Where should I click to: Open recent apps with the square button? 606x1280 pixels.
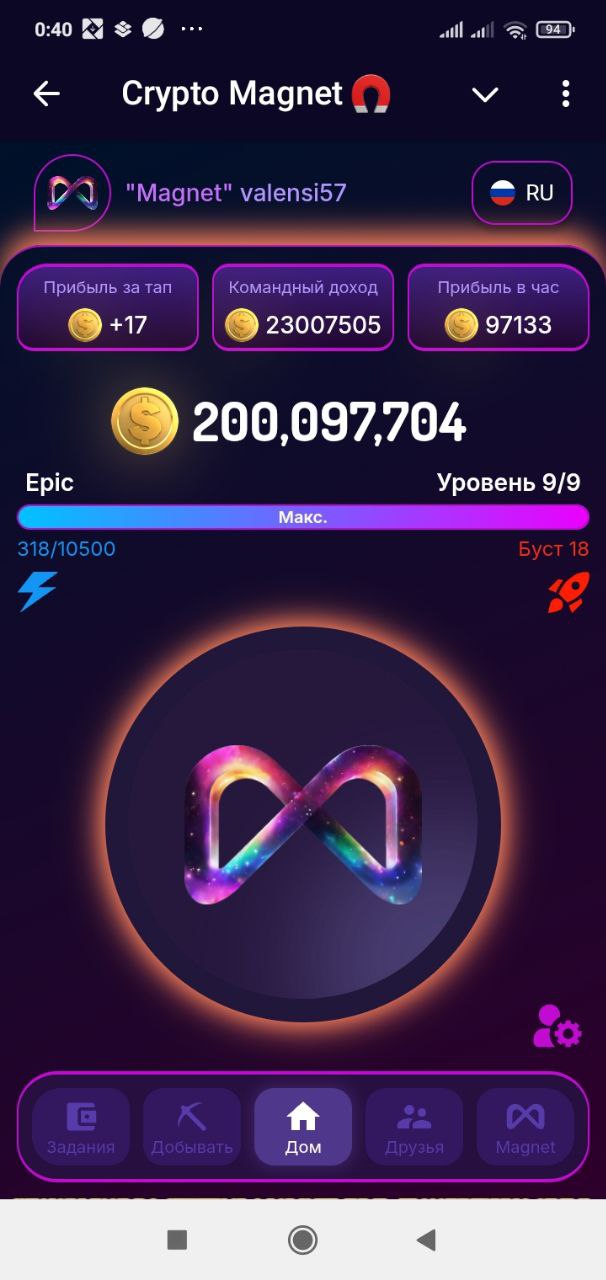[177, 1240]
